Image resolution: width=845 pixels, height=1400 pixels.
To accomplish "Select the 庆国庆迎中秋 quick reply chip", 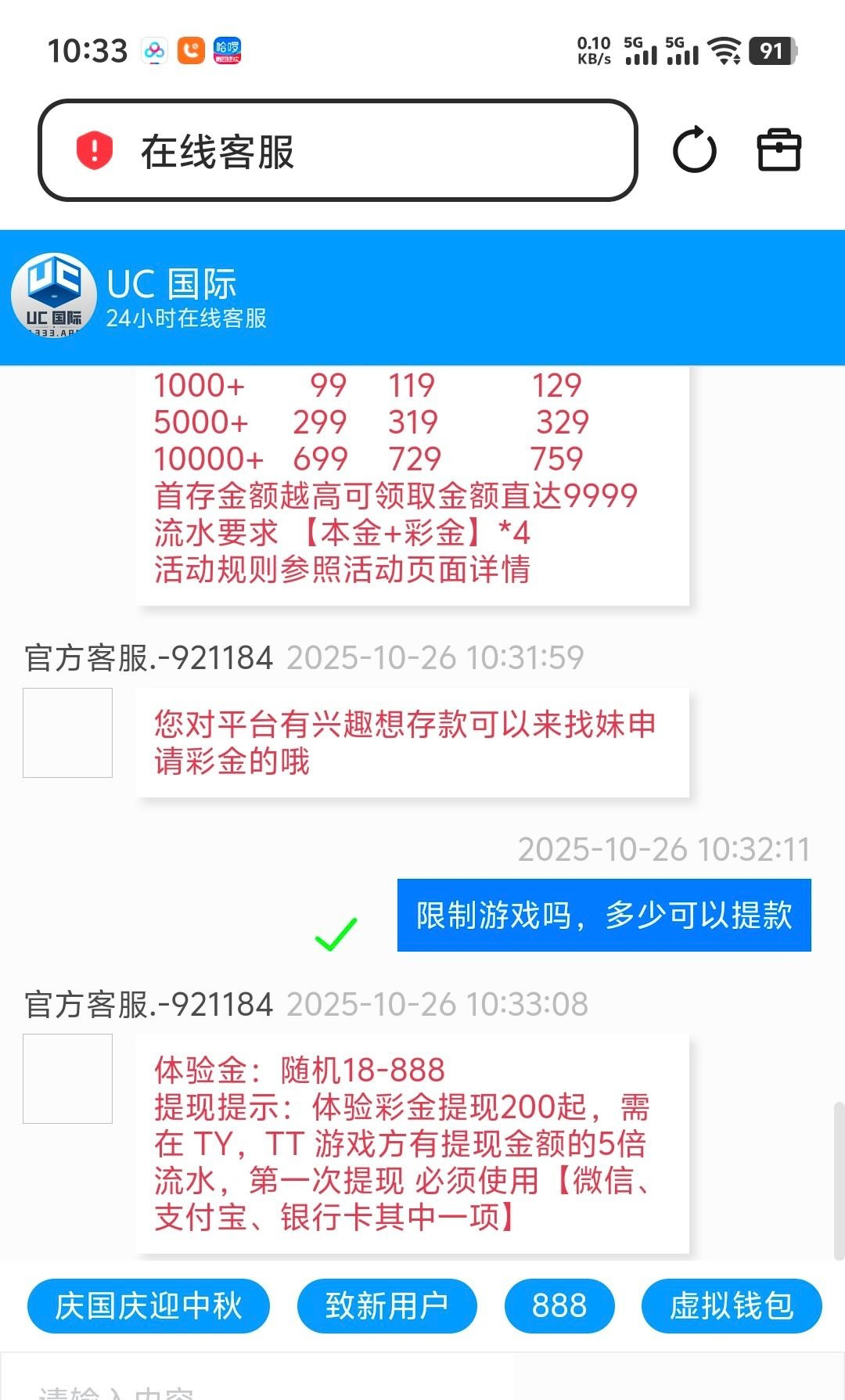I will pyautogui.click(x=149, y=1305).
